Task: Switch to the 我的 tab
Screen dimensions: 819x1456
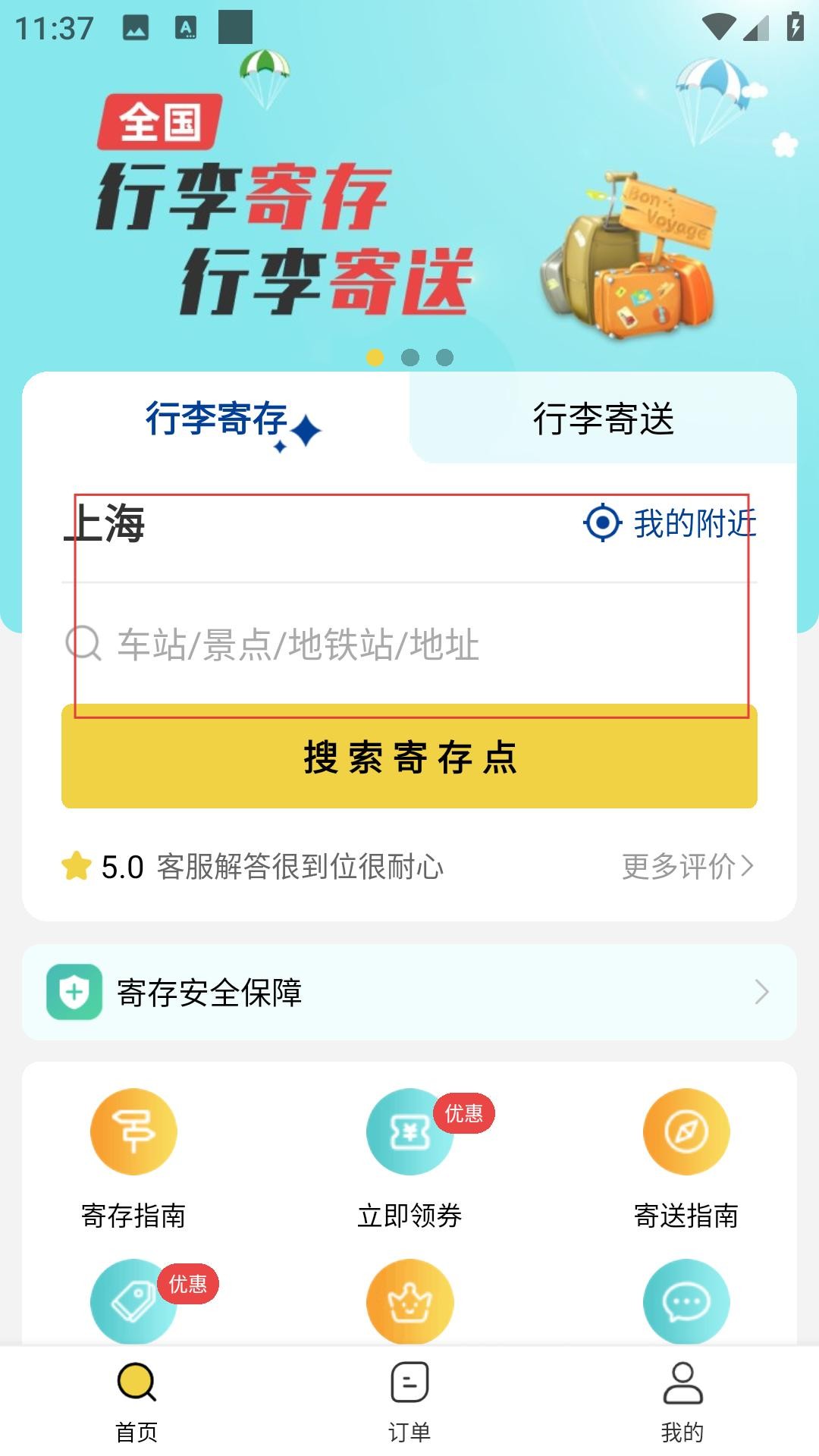Action: pyautogui.click(x=682, y=1400)
